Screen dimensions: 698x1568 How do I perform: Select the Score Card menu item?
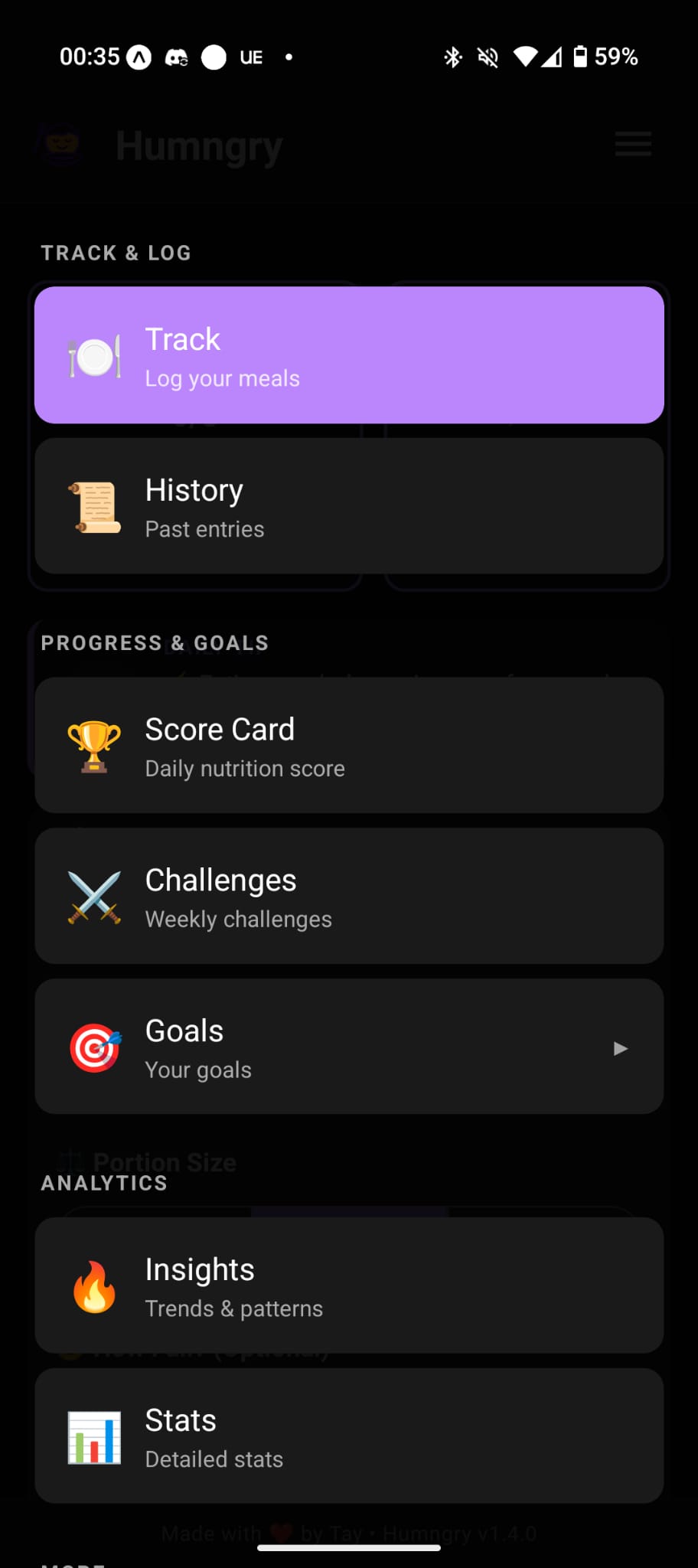pos(349,745)
